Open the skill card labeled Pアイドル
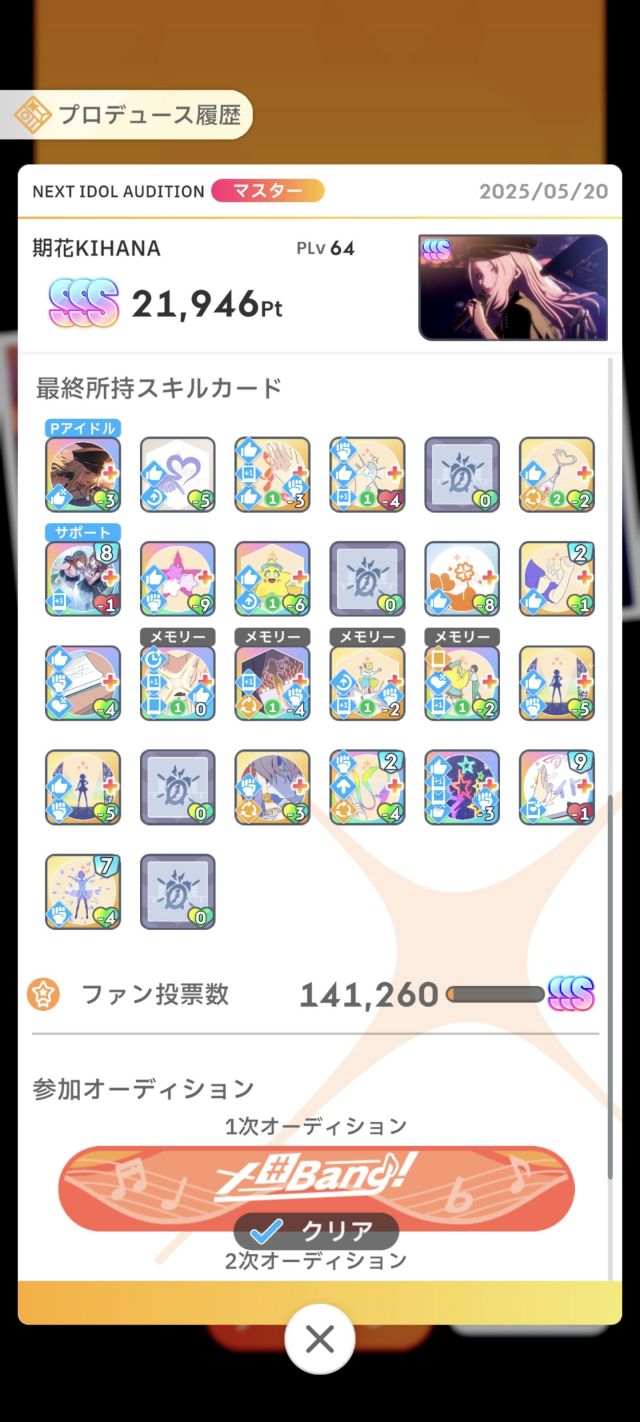The height and width of the screenshot is (1422, 640). coord(83,474)
